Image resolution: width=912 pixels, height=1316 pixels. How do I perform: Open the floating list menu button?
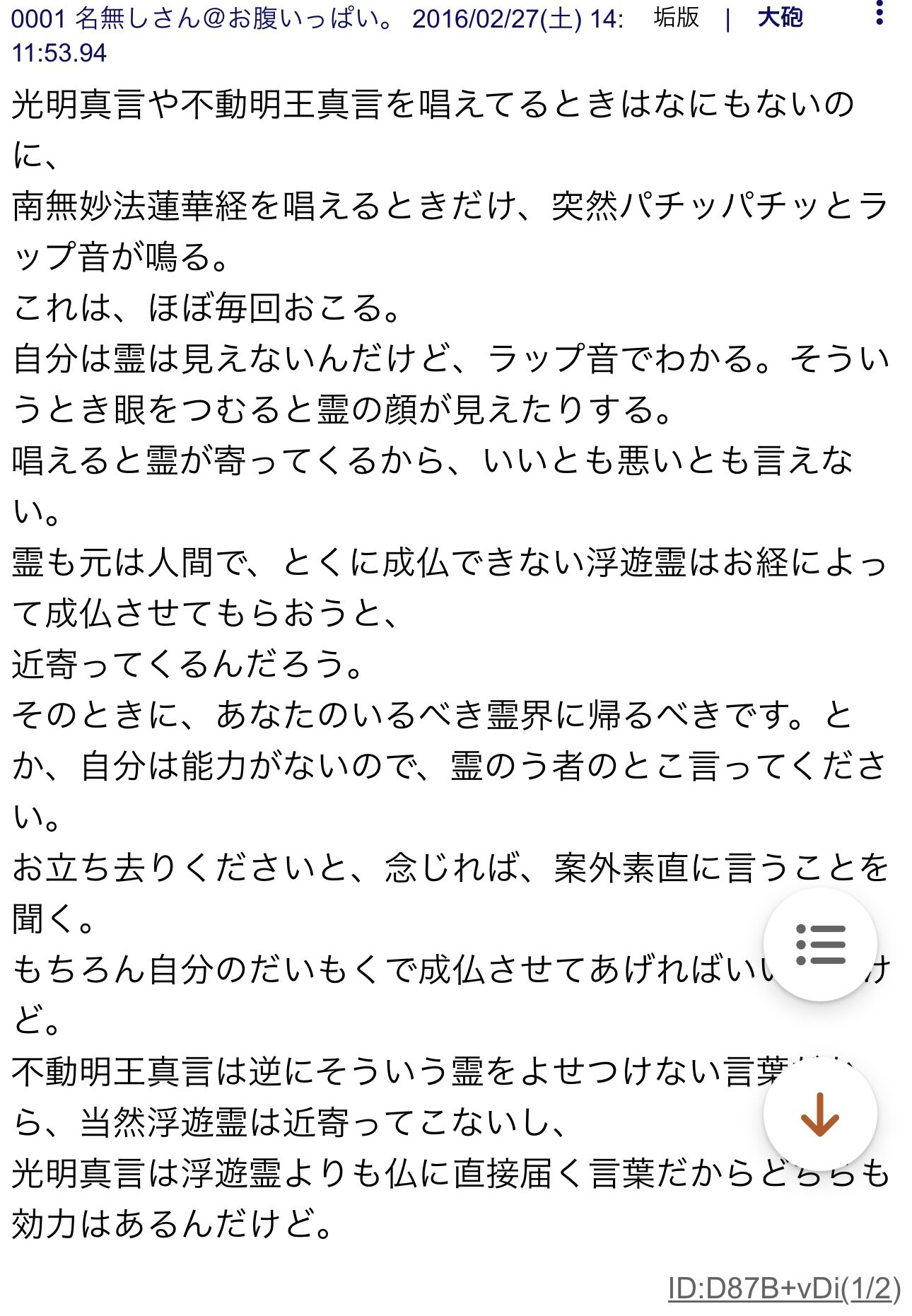pyautogui.click(x=820, y=944)
